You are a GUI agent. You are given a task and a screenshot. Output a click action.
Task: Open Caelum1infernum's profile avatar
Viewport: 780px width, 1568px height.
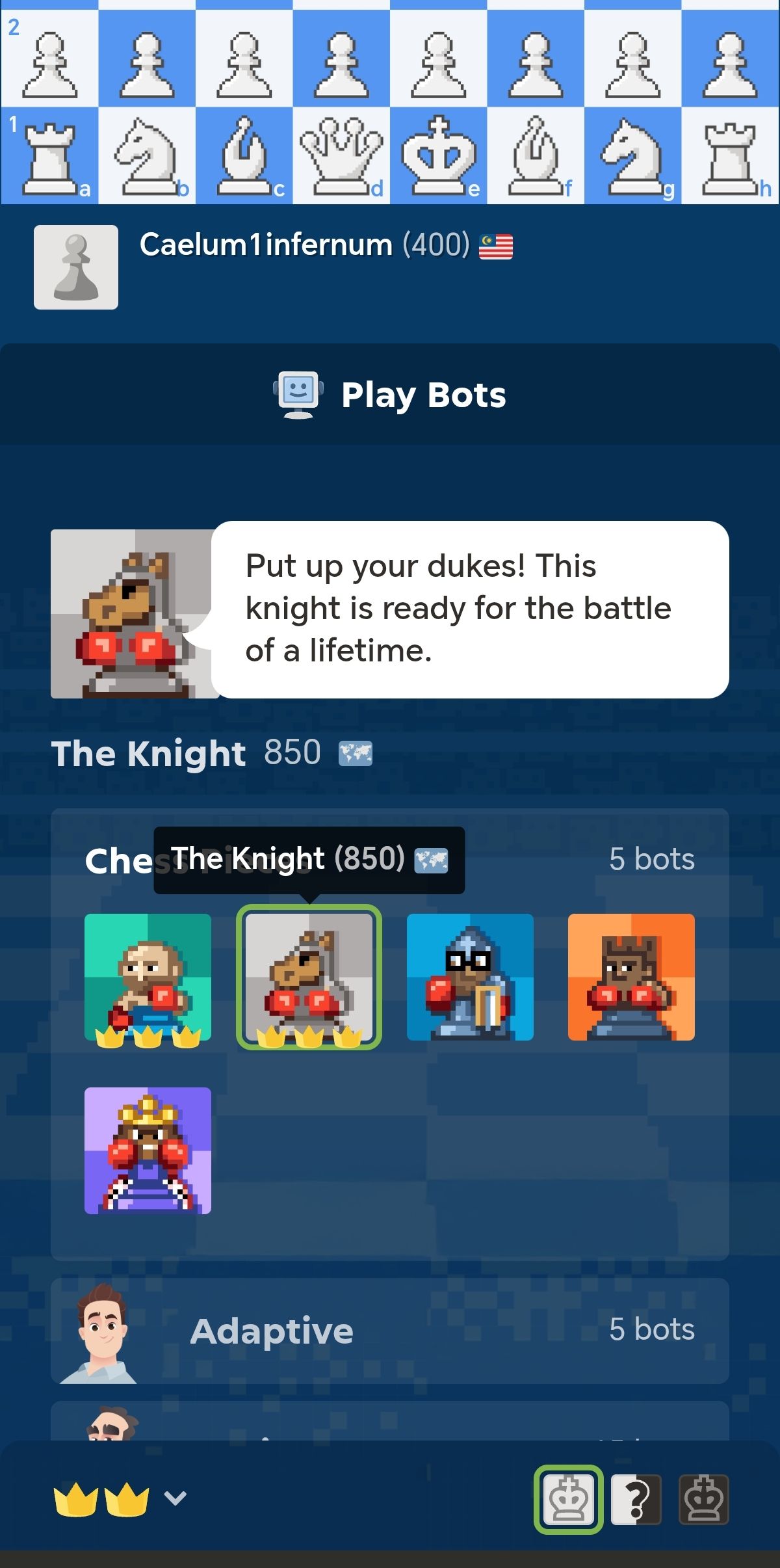click(x=76, y=267)
